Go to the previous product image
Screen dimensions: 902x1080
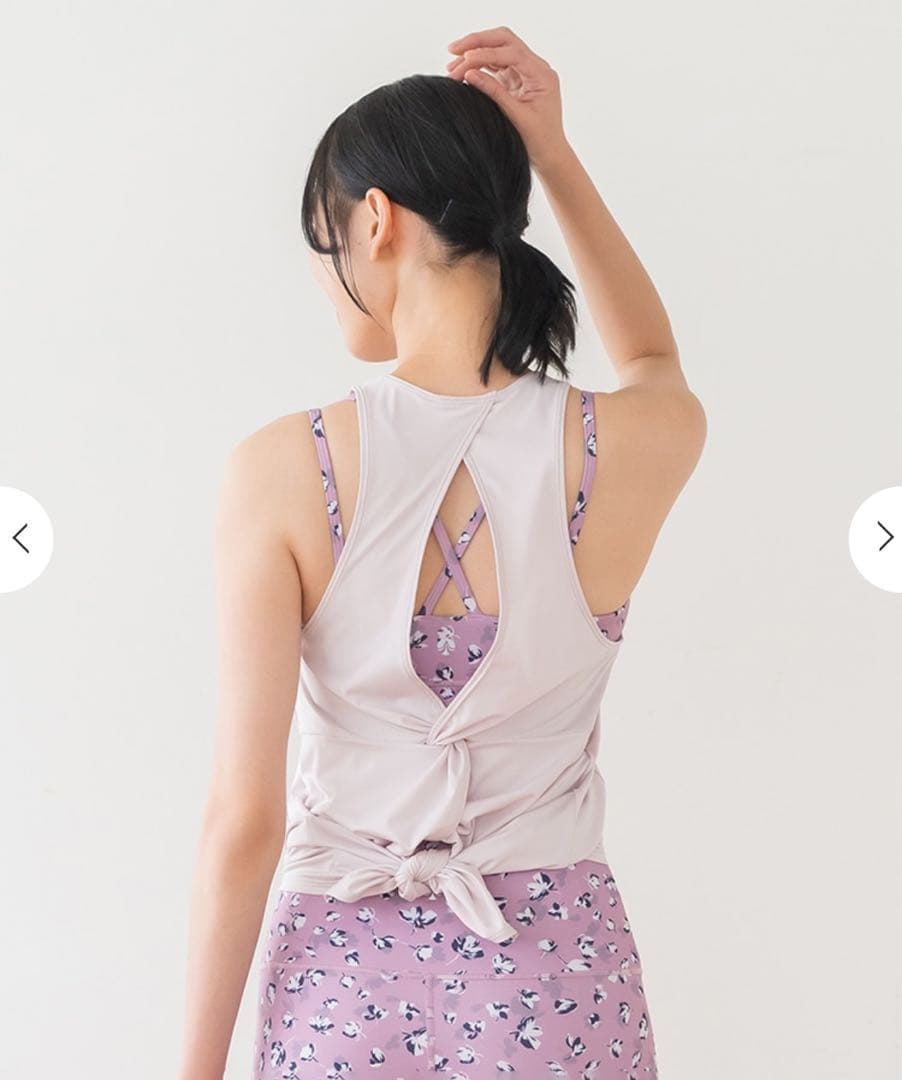coord(22,539)
